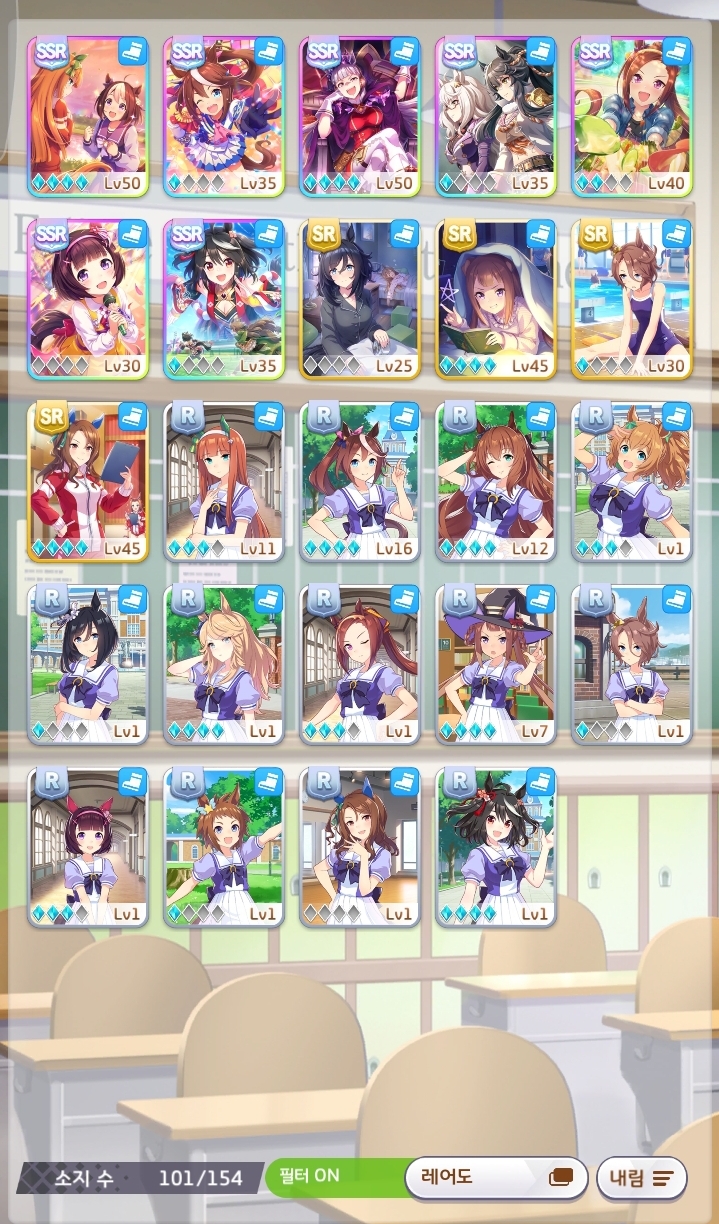Choose the SR Lv30 swimsuit card

tap(632, 299)
